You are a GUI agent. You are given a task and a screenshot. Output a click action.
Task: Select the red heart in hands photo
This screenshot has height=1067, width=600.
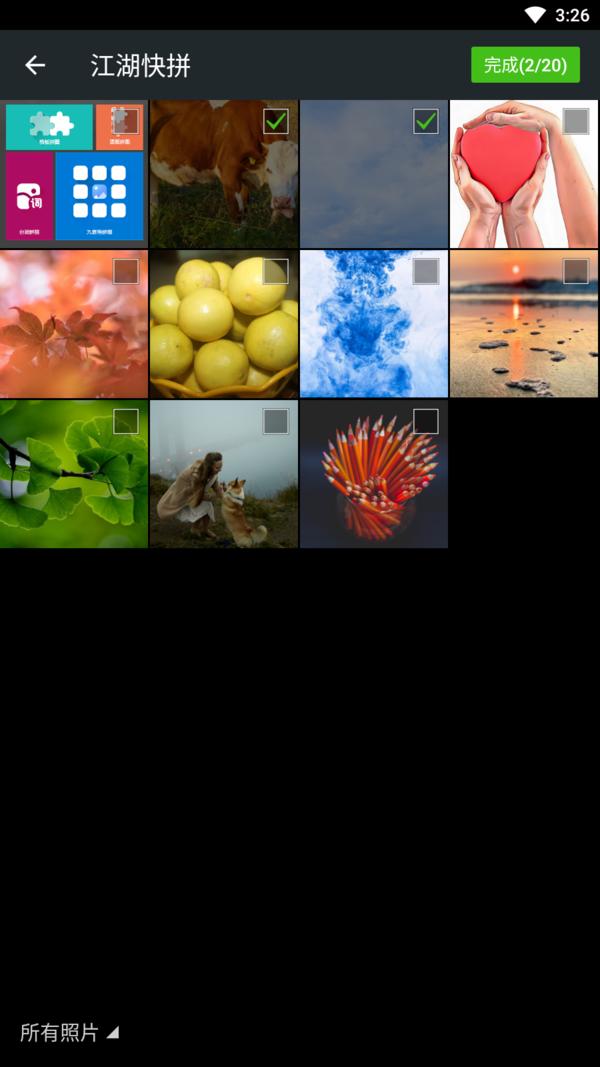pos(576,122)
